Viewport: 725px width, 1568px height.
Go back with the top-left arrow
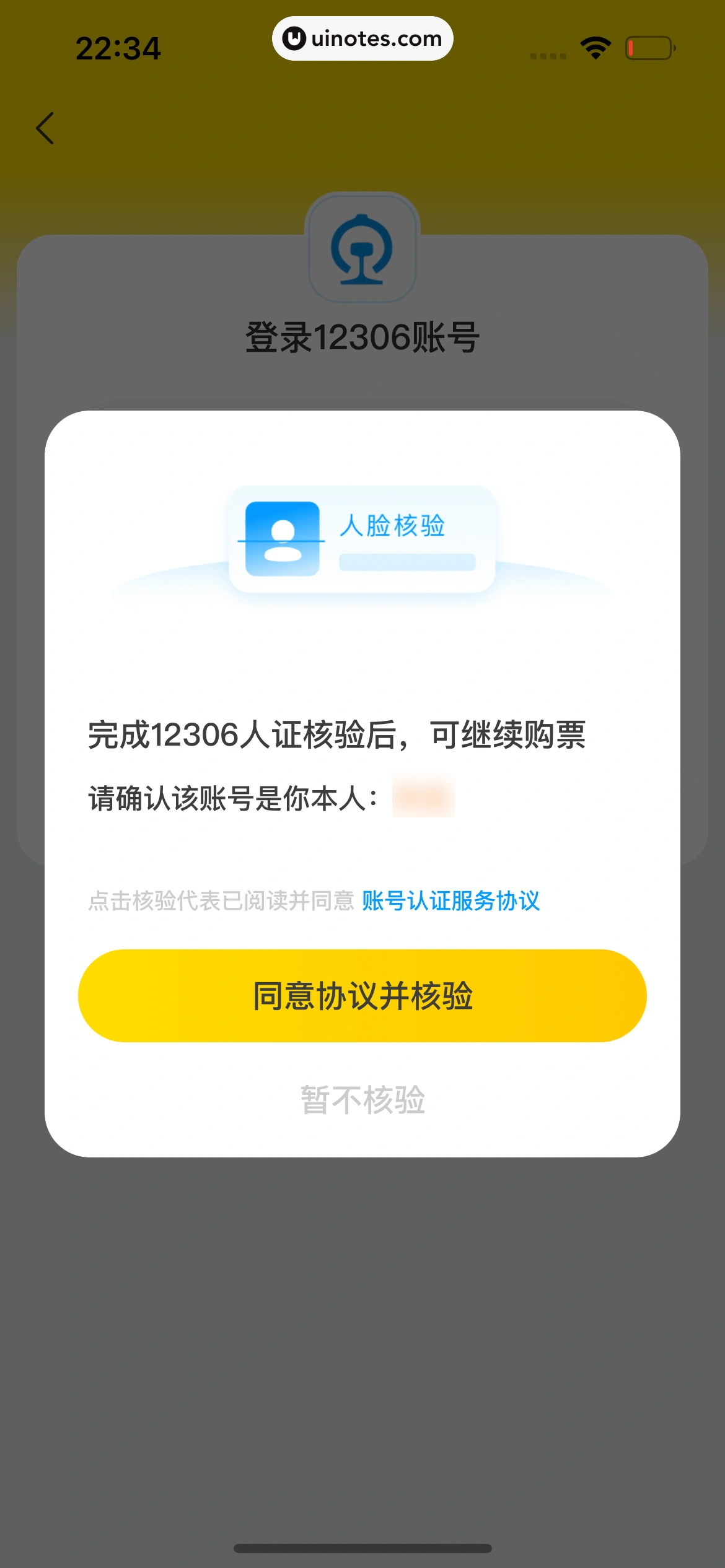[x=45, y=128]
